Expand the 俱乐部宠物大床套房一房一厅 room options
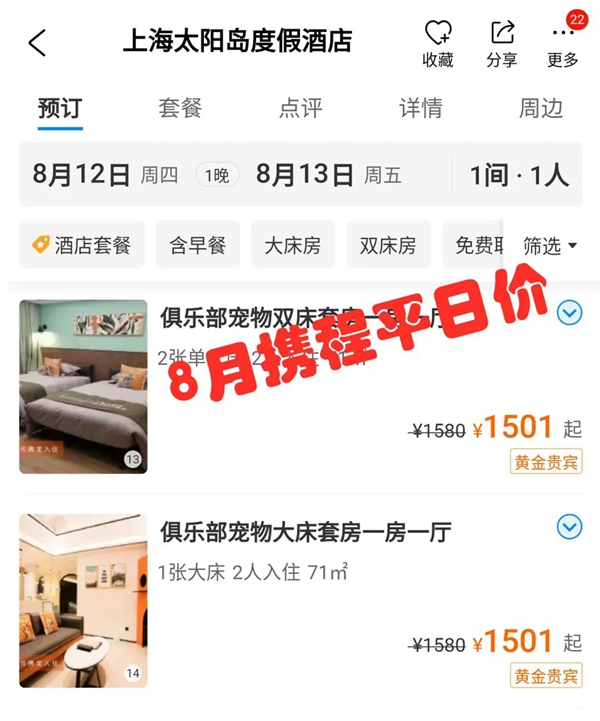 tap(569, 526)
